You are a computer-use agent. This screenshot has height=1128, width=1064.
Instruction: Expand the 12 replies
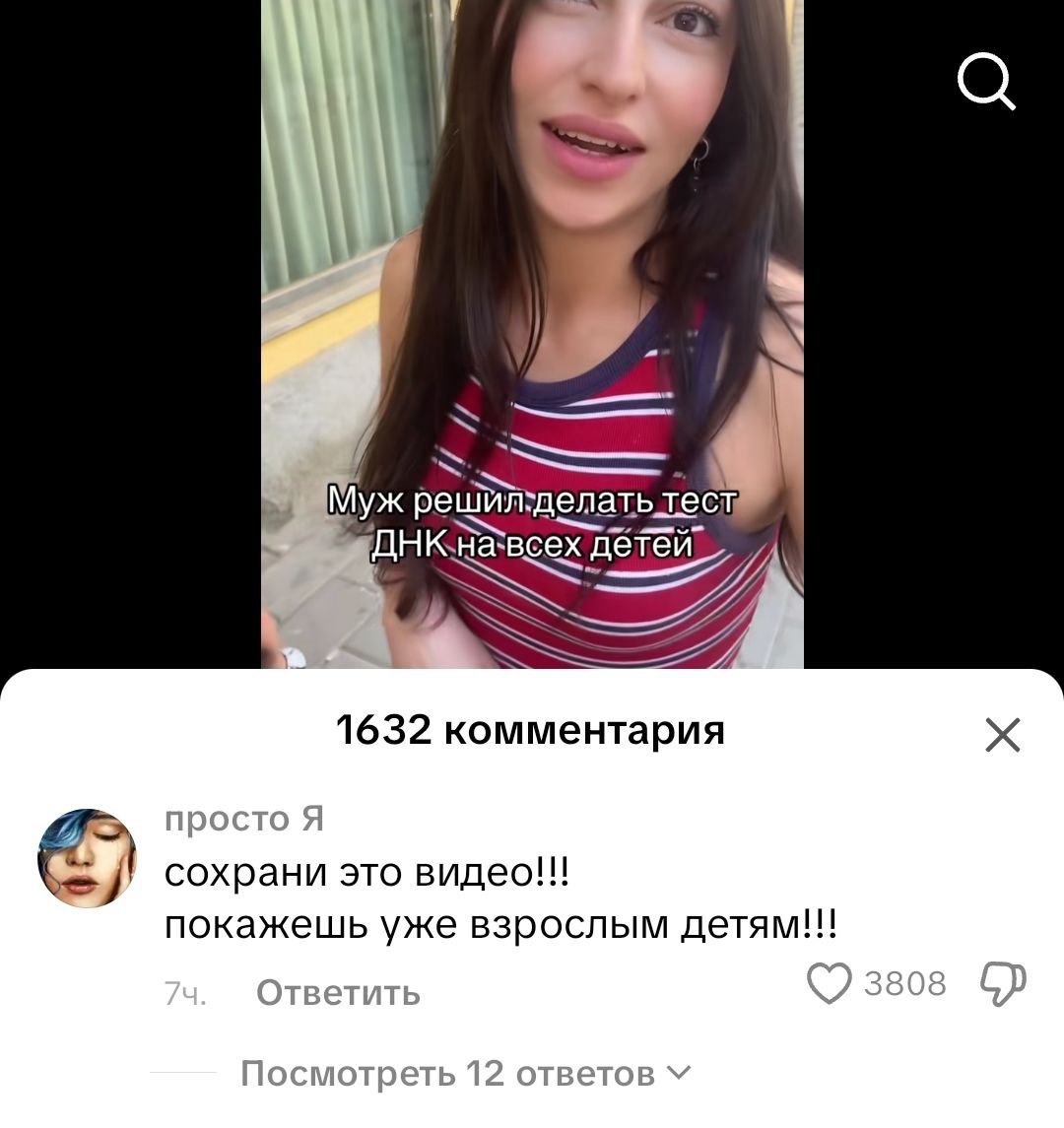tap(466, 1073)
